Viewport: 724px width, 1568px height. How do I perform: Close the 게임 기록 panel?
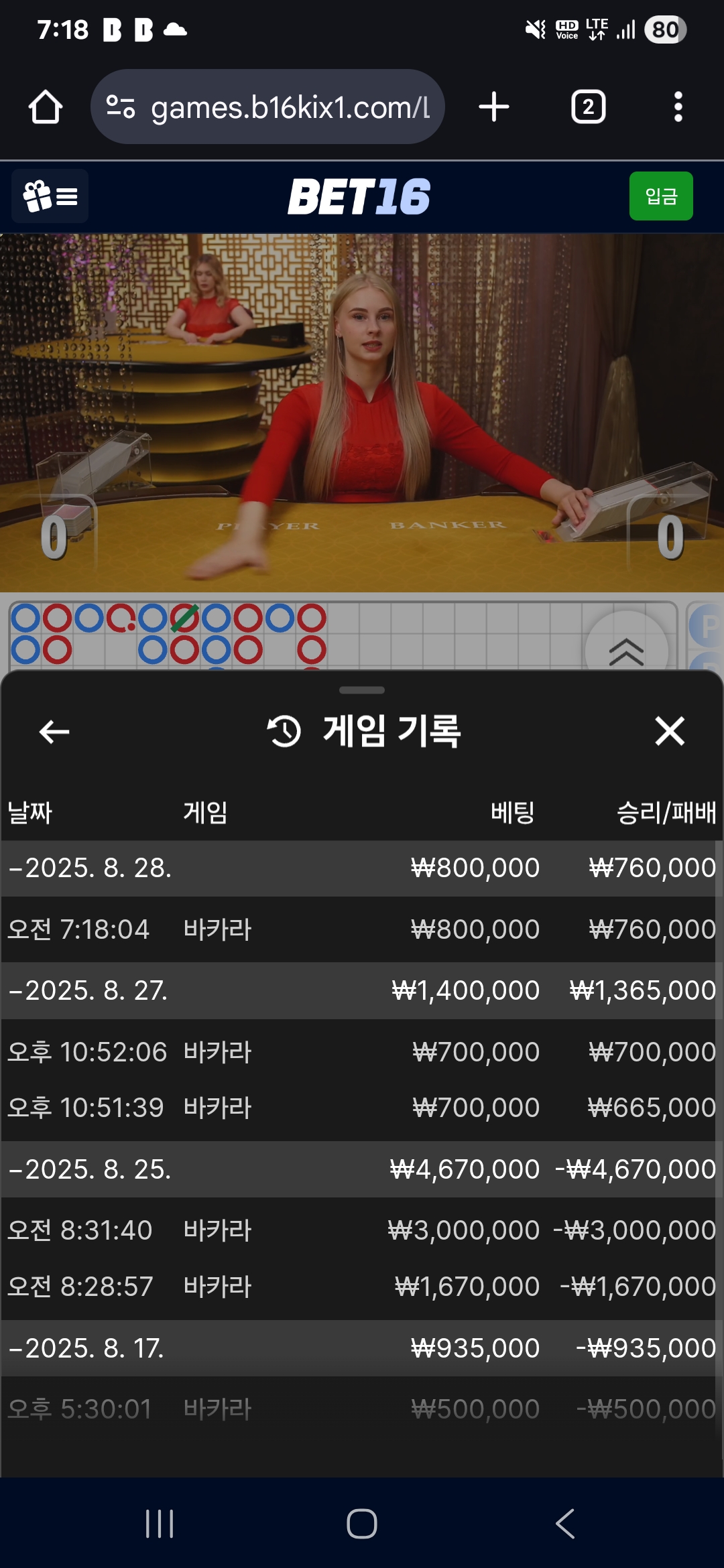(670, 731)
